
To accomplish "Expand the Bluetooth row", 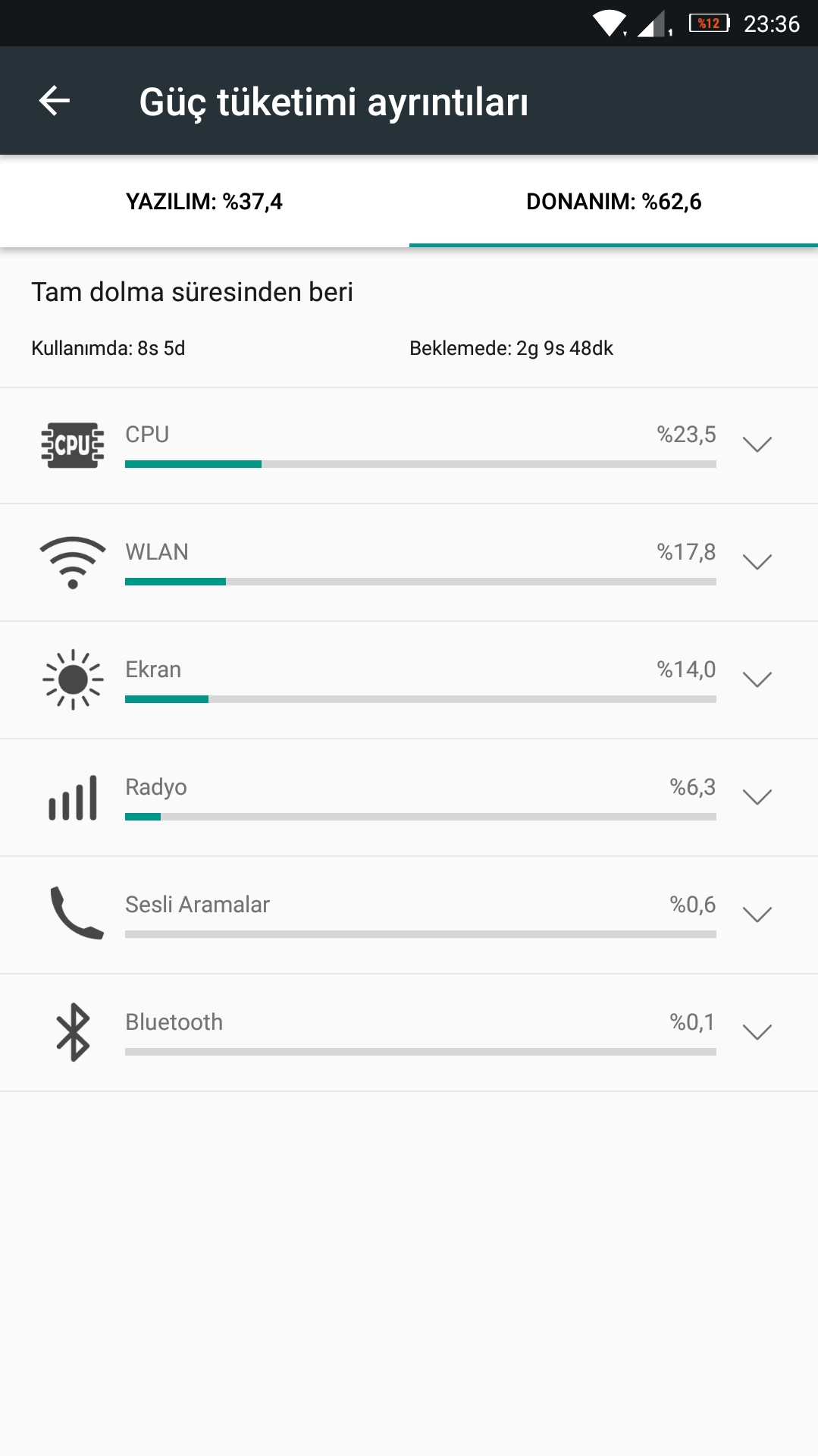I will 757,1033.
